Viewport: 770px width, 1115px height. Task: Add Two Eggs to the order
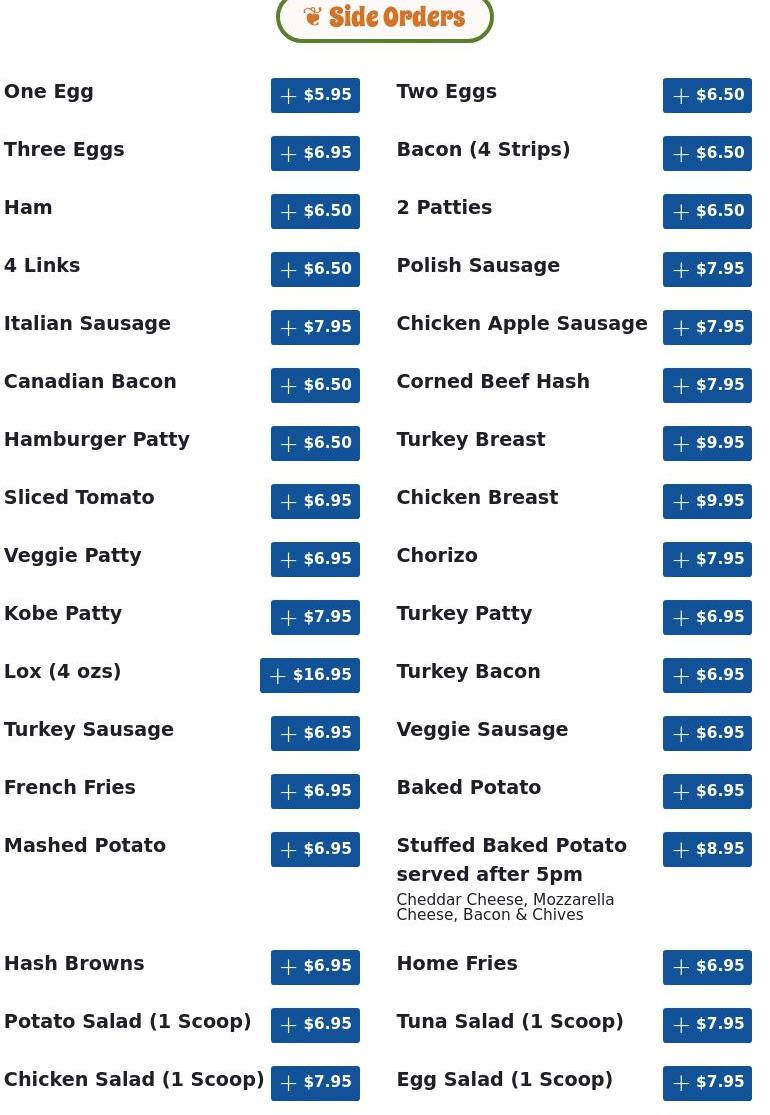[707, 95]
